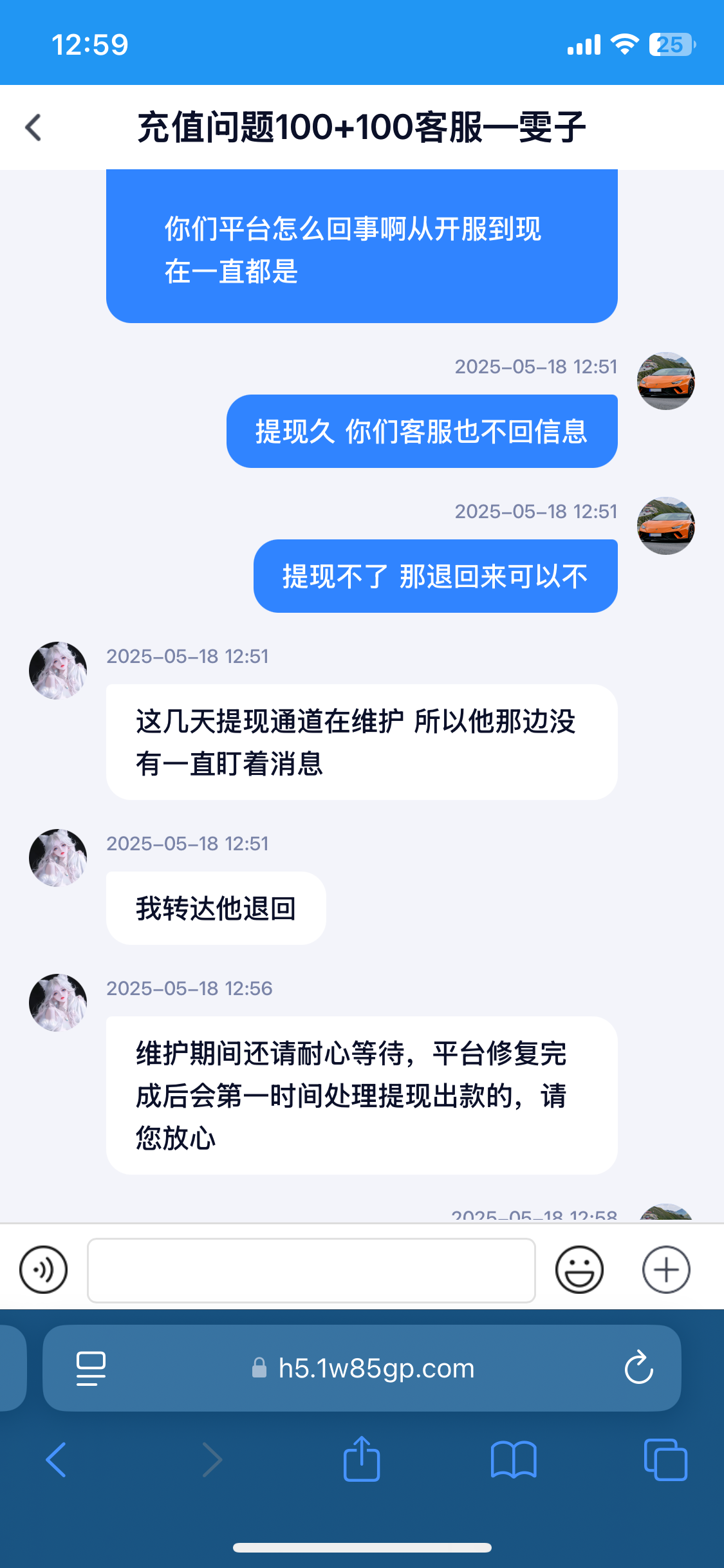
Task: Focus the message text field
Action: (x=311, y=1270)
